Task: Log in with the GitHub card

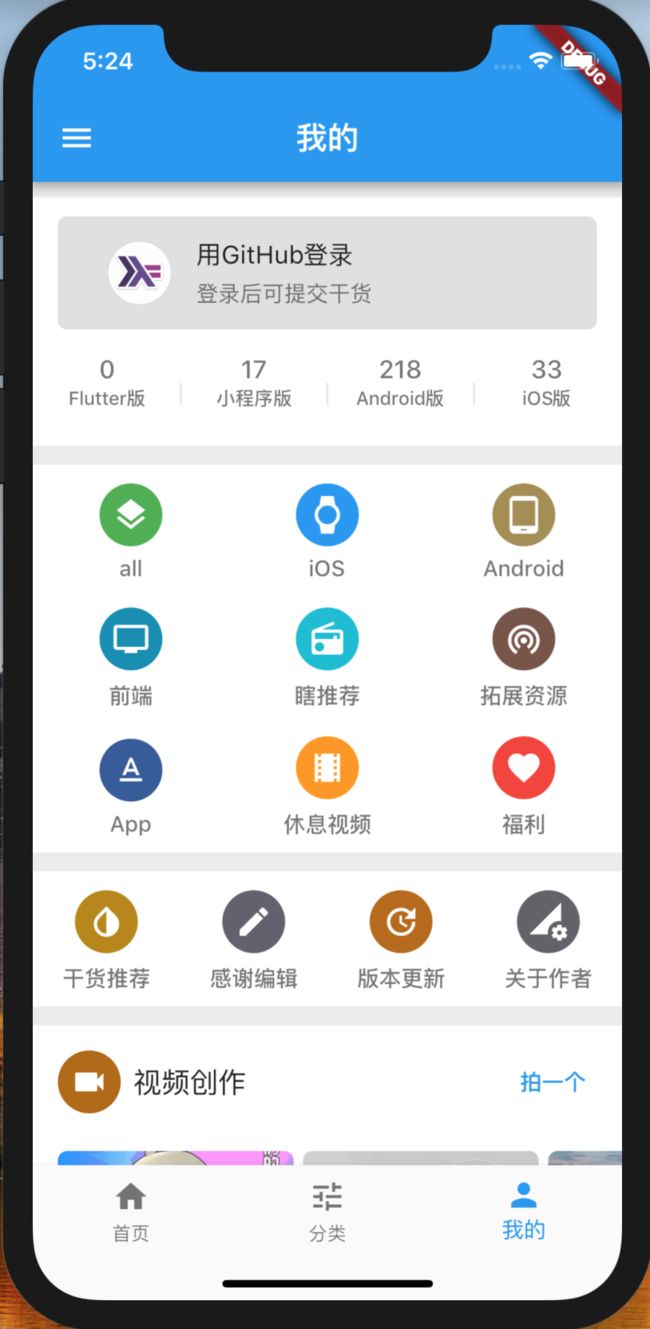Action: point(327,273)
